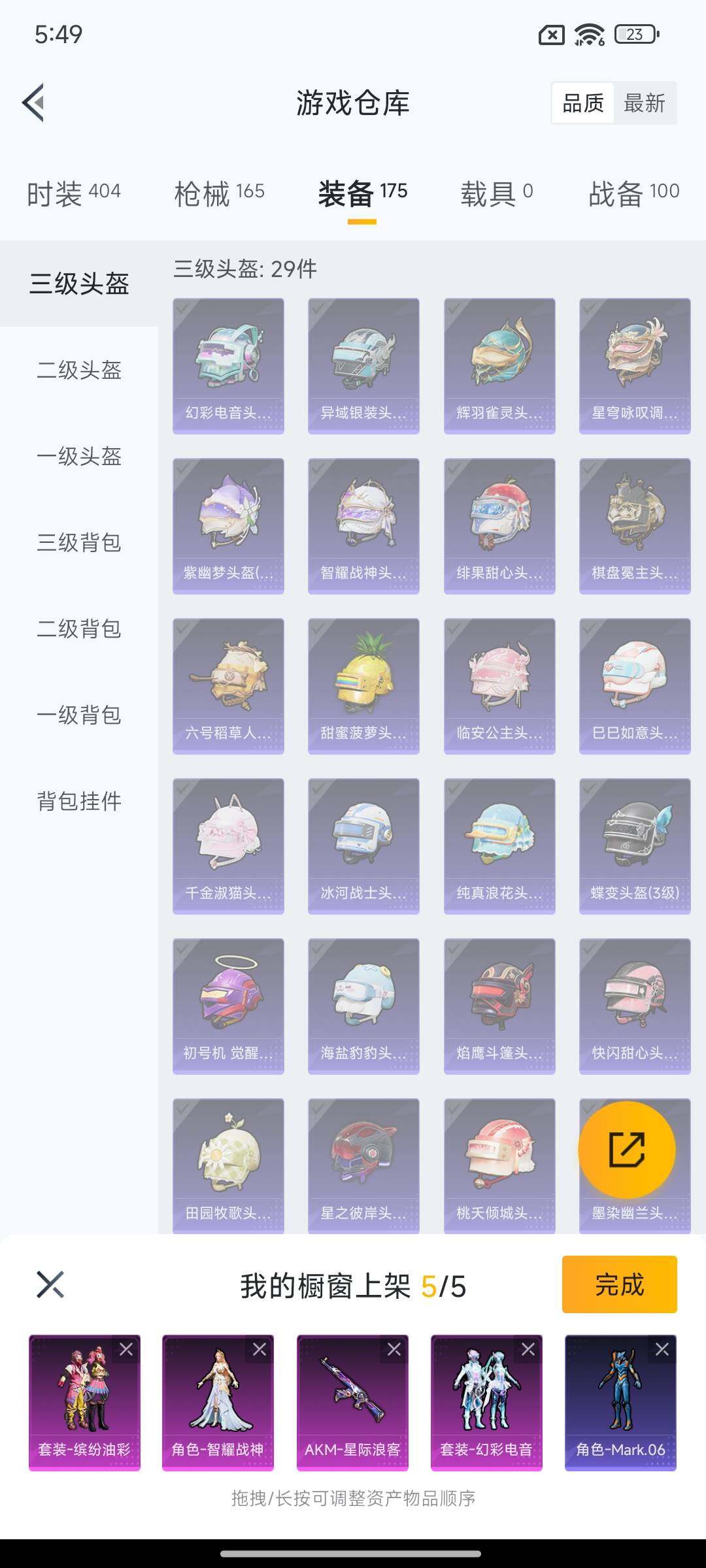Toggle the selection checkmark on 甜蜜菠萝头盔
The image size is (706, 1568).
tap(316, 630)
